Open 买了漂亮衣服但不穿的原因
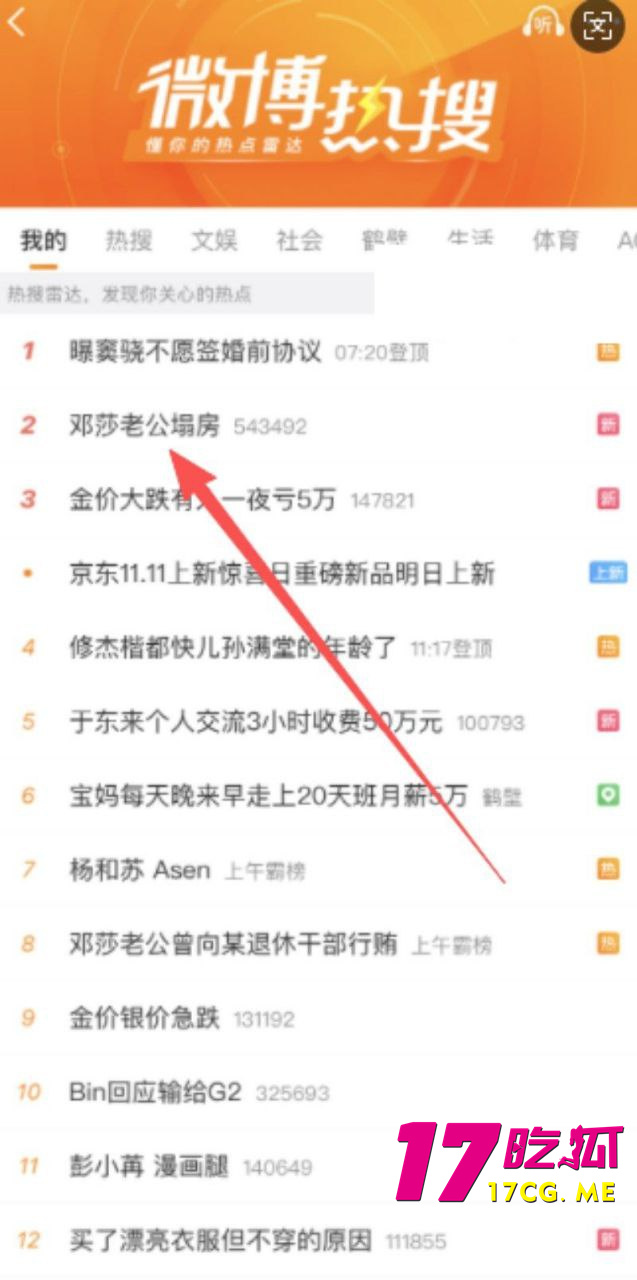 pos(220,1240)
